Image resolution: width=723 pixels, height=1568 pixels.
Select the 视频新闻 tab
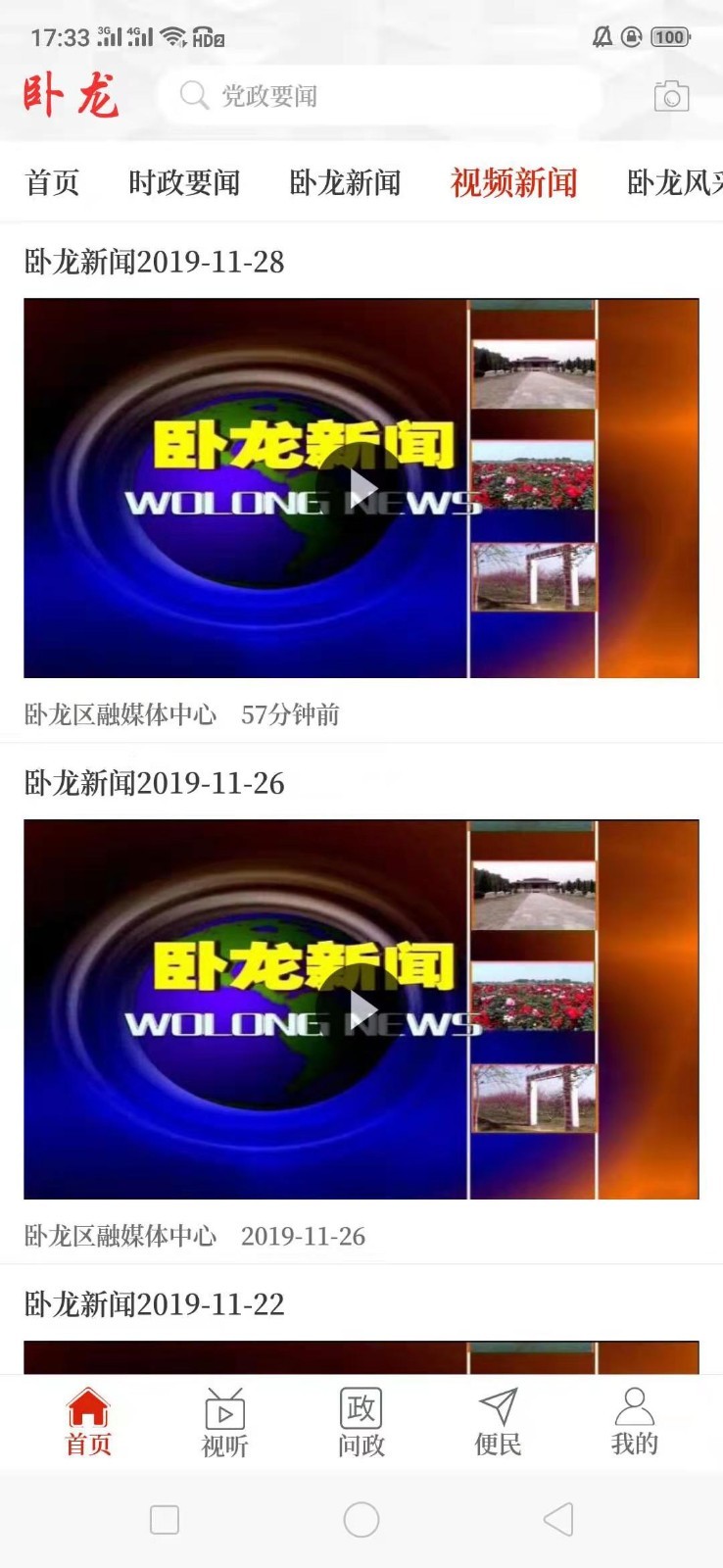(x=513, y=182)
